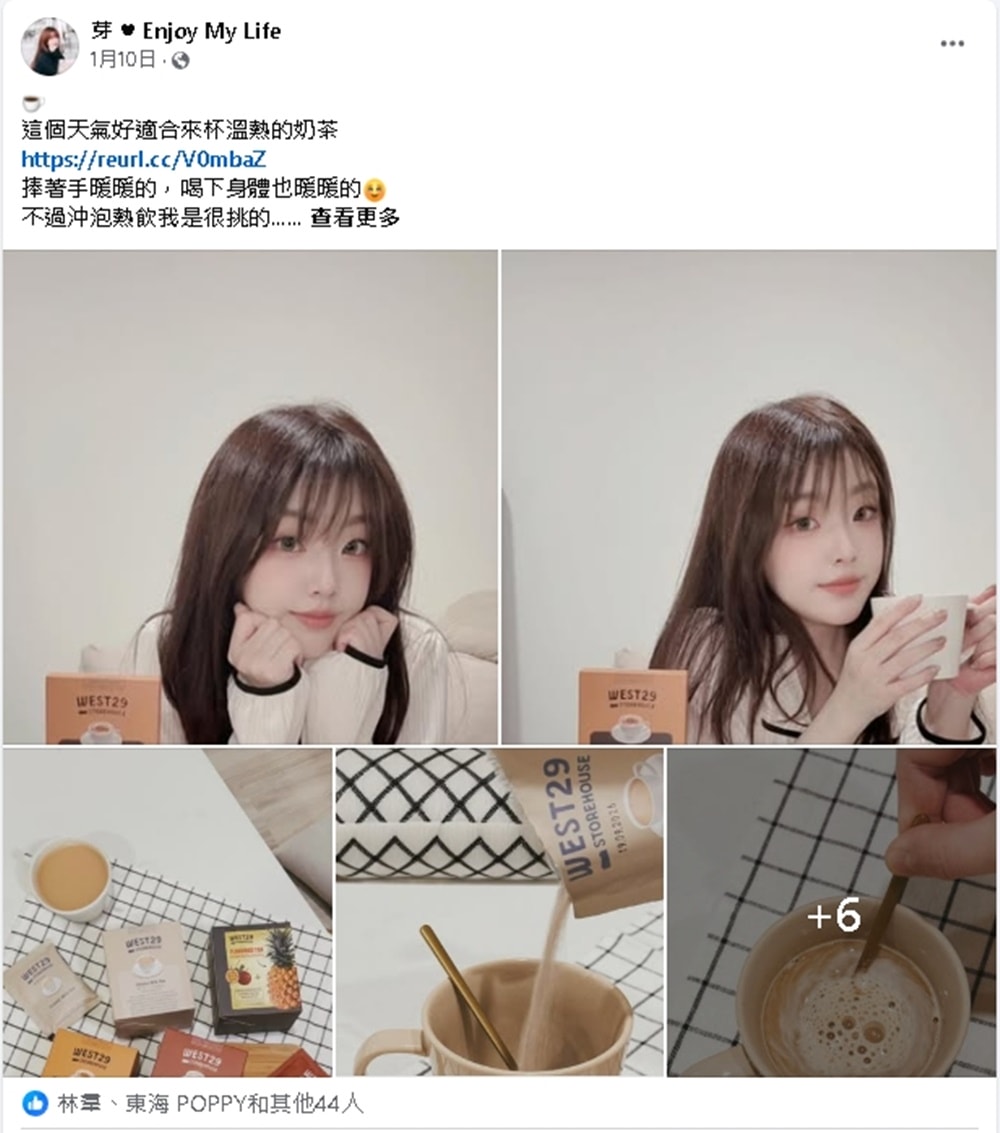Open the photo of powder pouring into the mug
This screenshot has width=1000, height=1133.
click(x=499, y=912)
